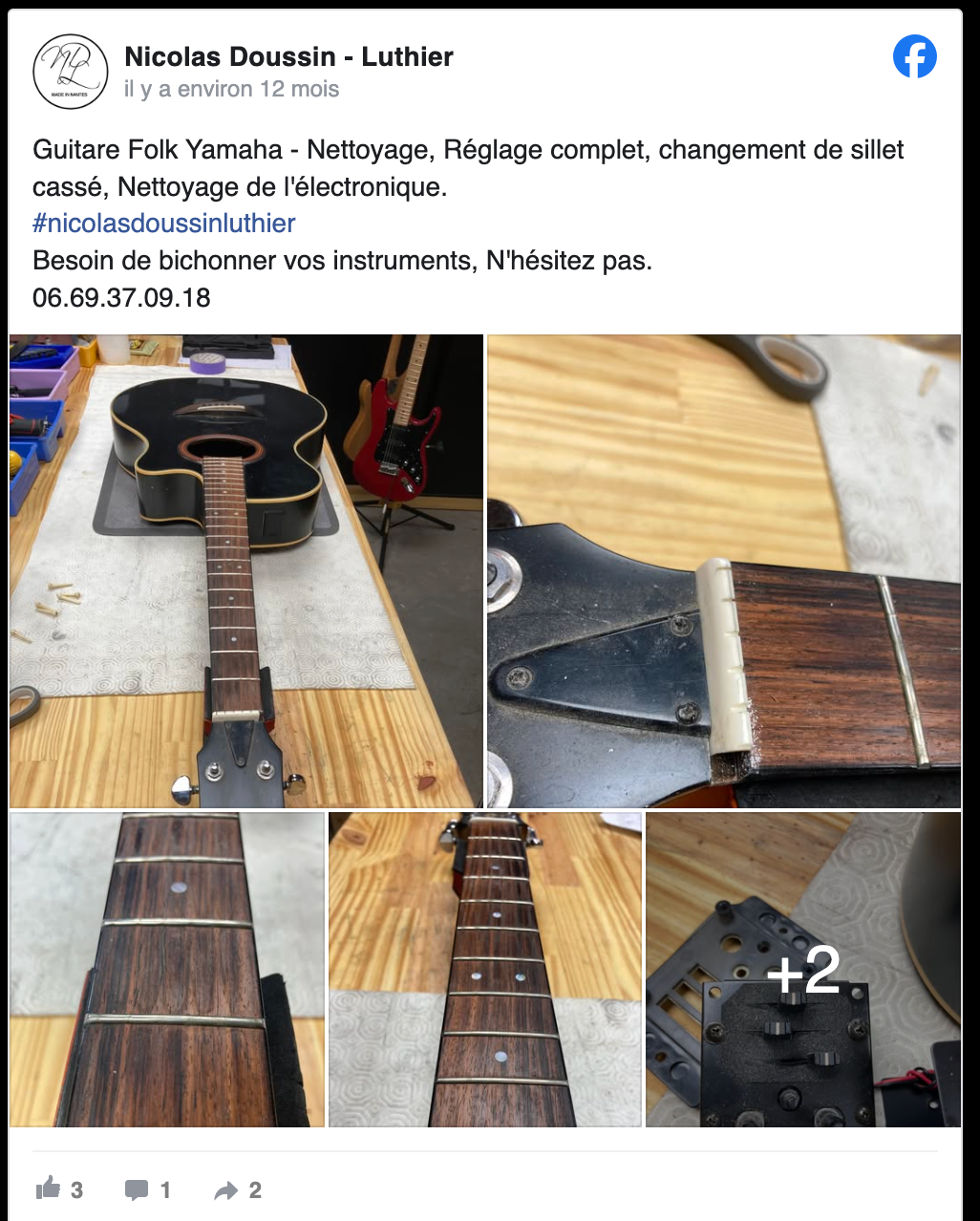Open the post timestamp 'il y a environ 12 mois'
Screen dimensions: 980x1221
point(231,89)
